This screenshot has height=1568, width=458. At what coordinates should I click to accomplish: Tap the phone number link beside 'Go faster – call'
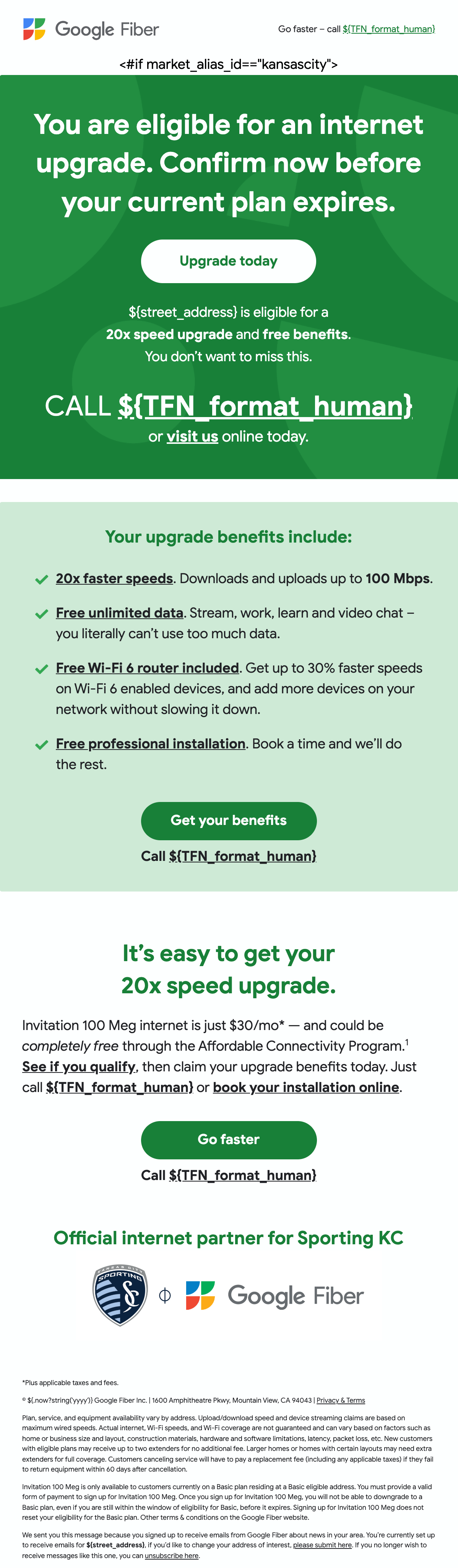389,29
